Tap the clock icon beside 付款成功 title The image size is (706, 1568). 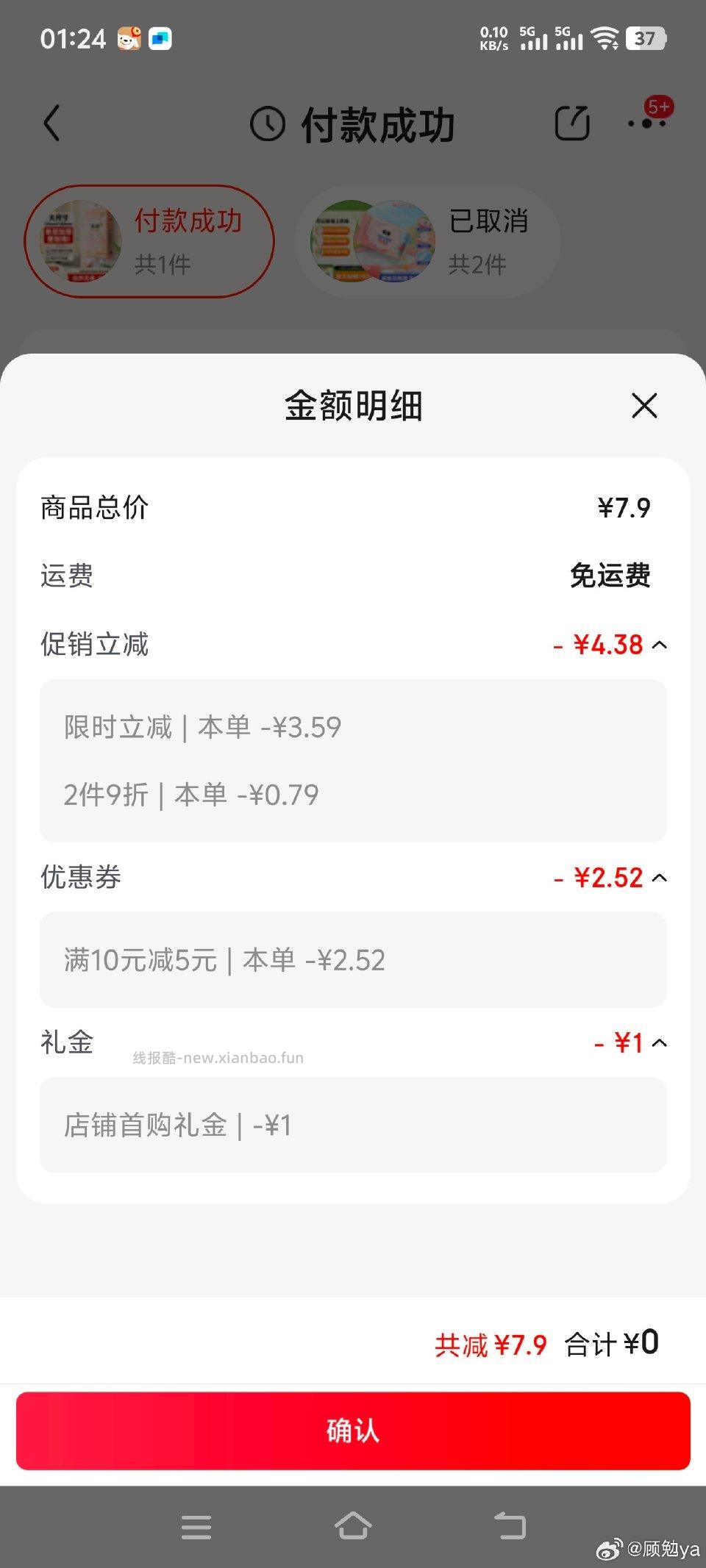[268, 123]
